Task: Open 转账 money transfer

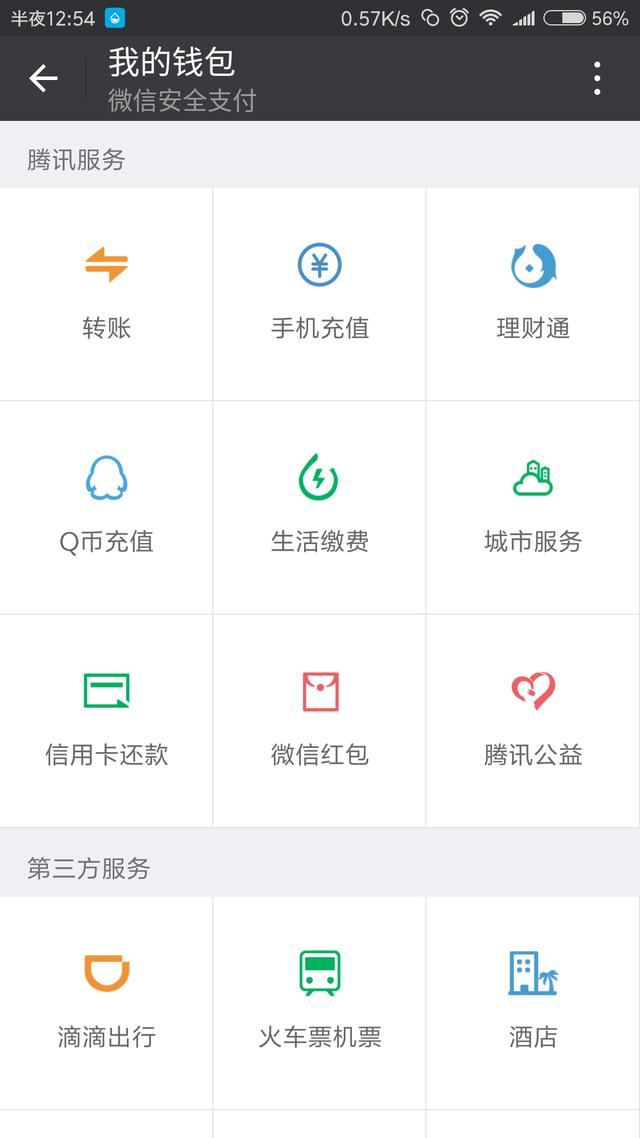Action: coord(106,293)
